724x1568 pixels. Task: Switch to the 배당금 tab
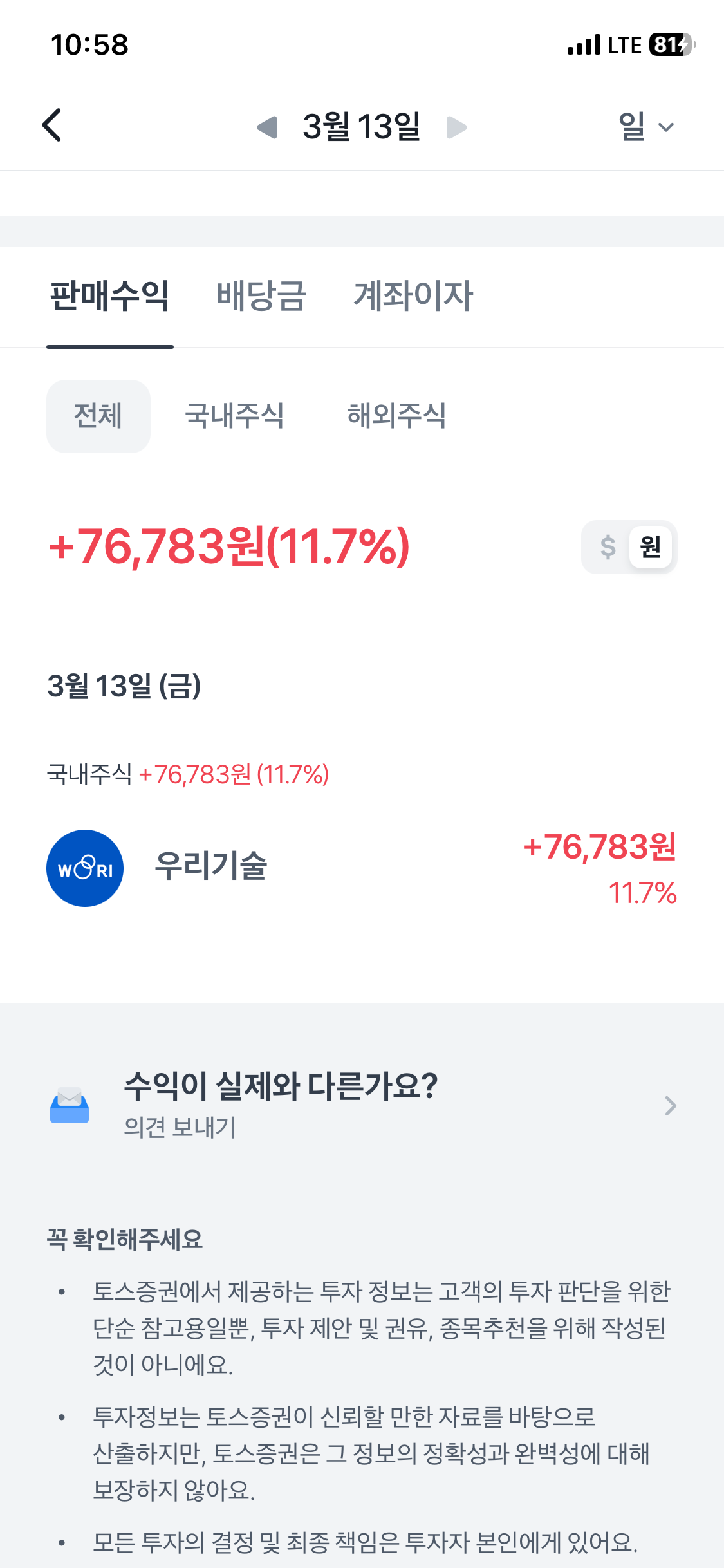pyautogui.click(x=261, y=297)
